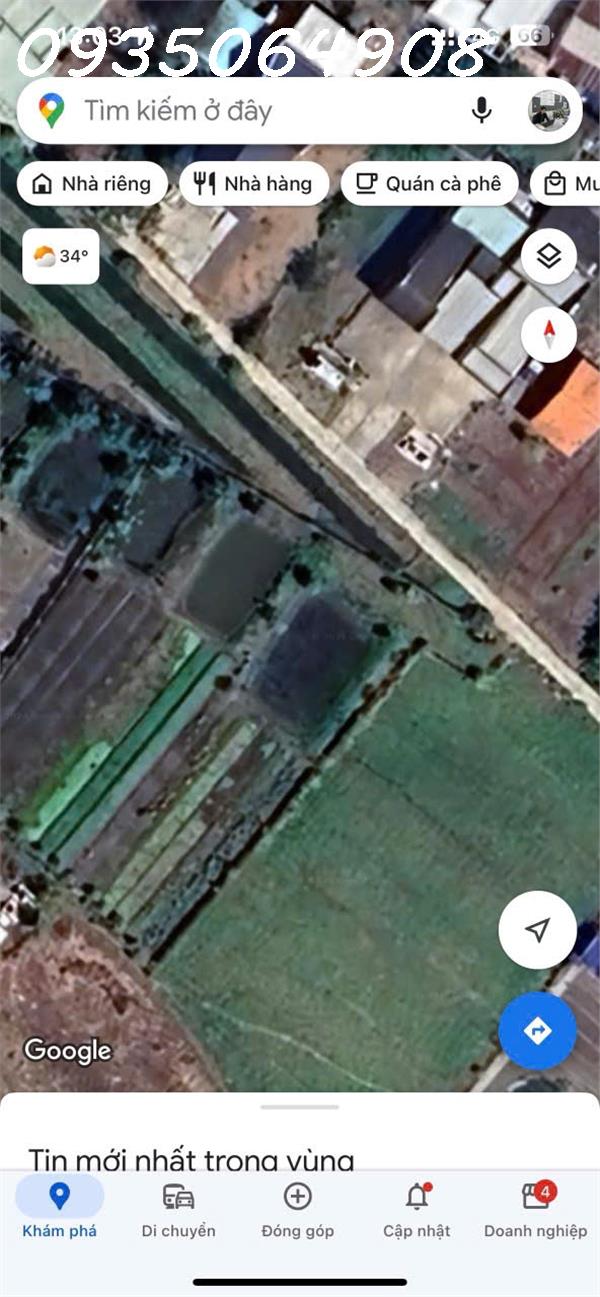Open the Doanh nghiệp tab
The height and width of the screenshot is (1297, 600).
pos(535,1209)
